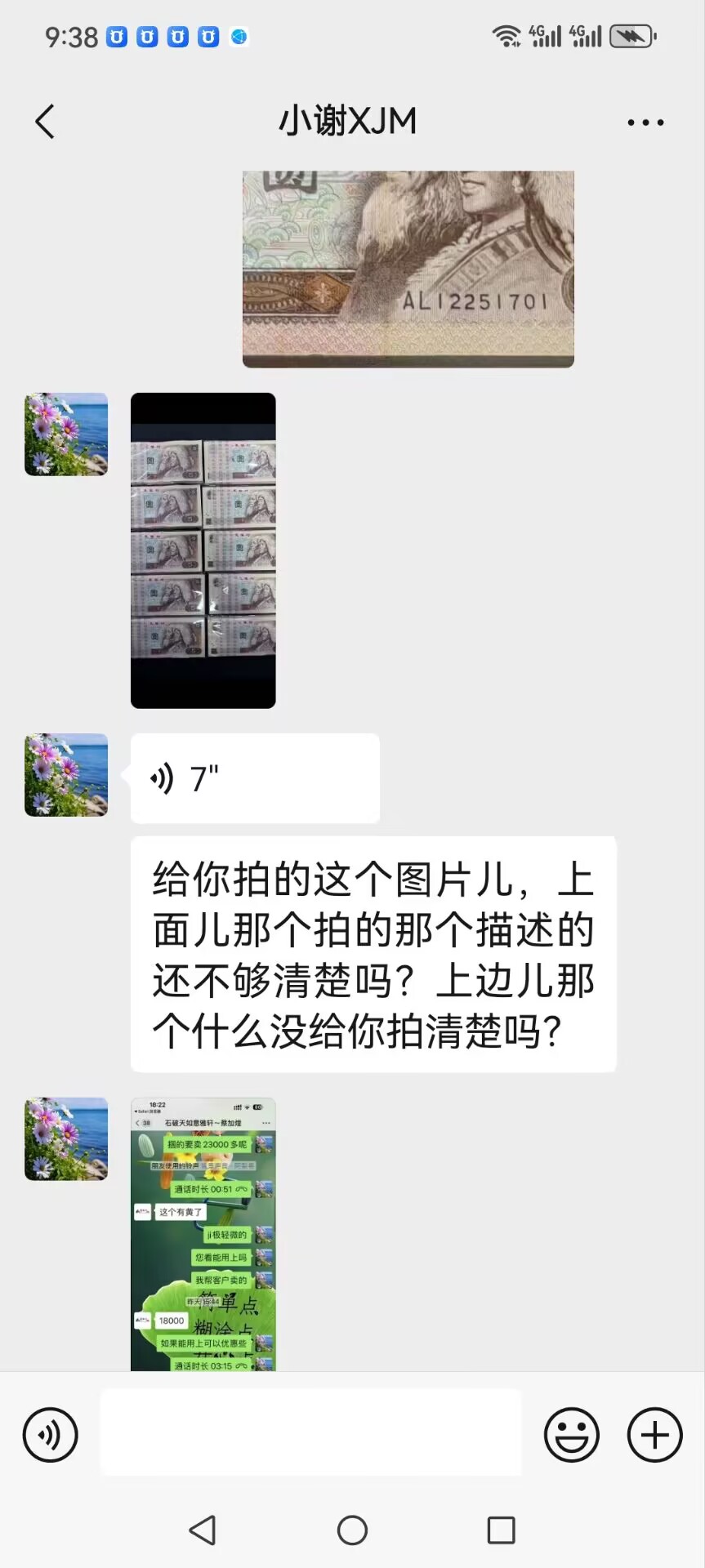Show recent apps with the square button
This screenshot has height=1568, width=705.
click(x=501, y=1530)
